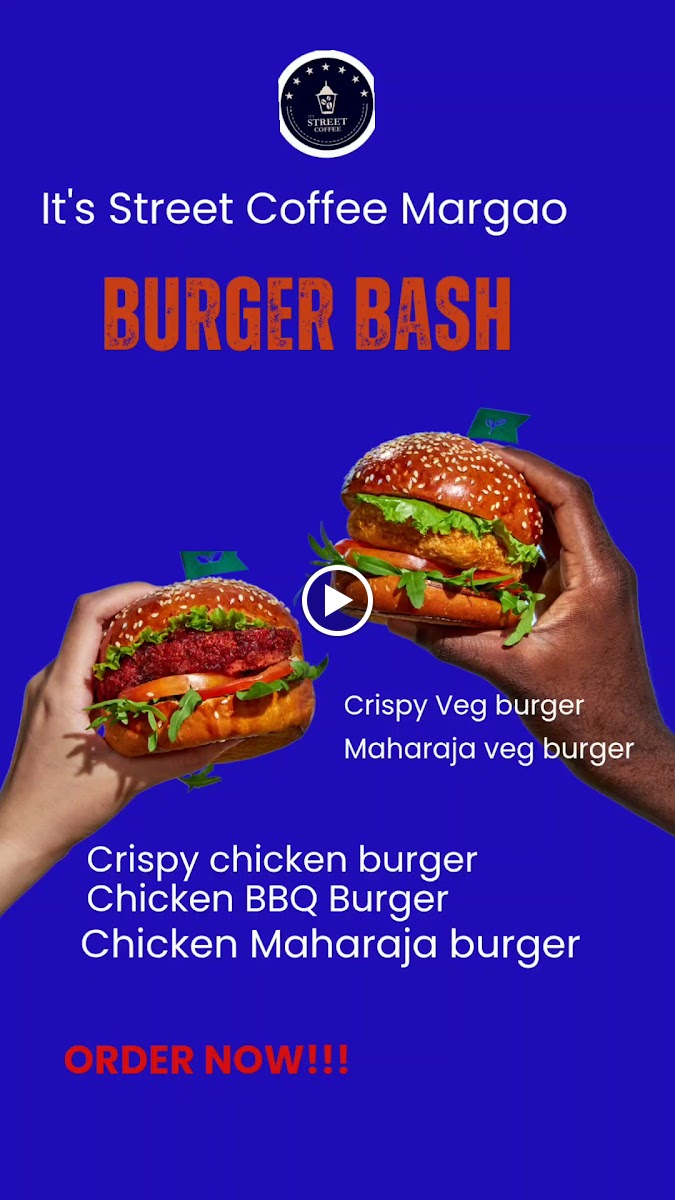Play the Burger Bash video

(337, 600)
